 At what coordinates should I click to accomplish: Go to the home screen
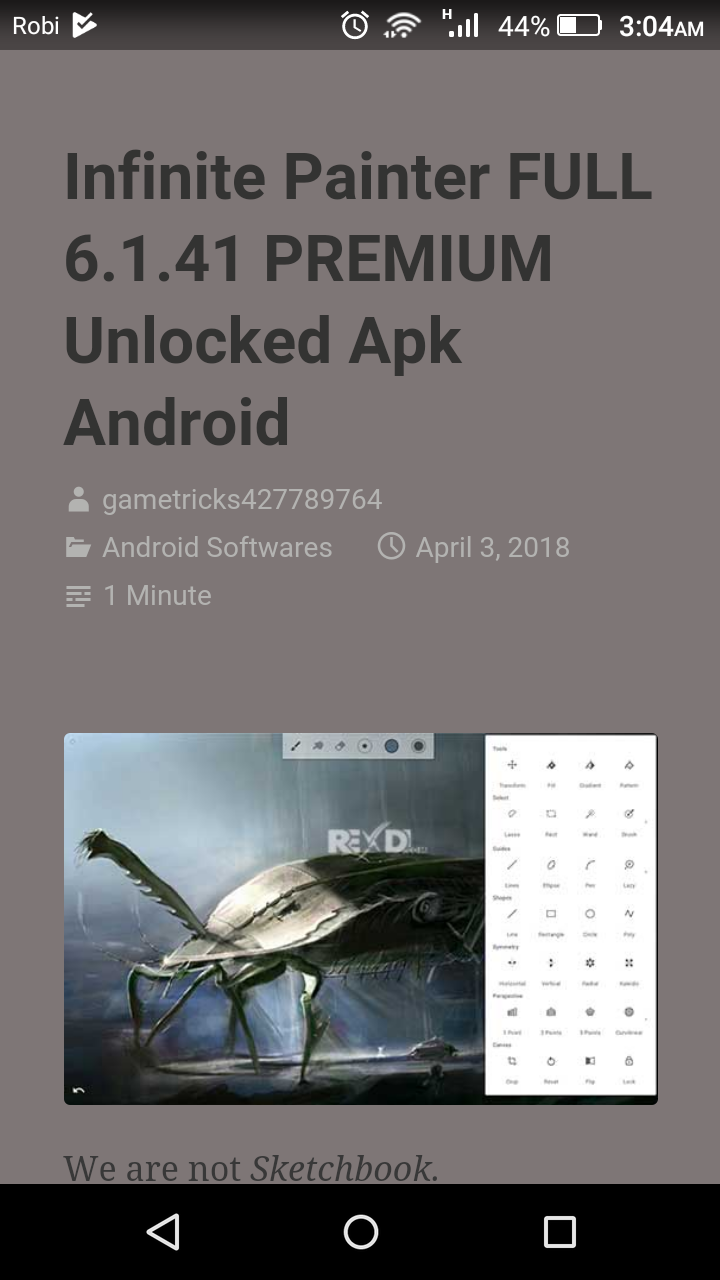360,1232
